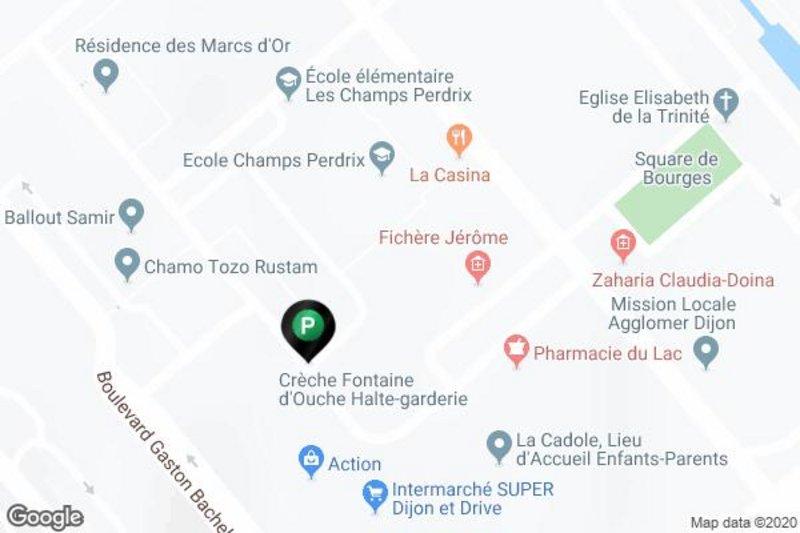Screen dimensions: 800x533
Task: Tap the Ballout Samir location pin
Action: click(131, 213)
